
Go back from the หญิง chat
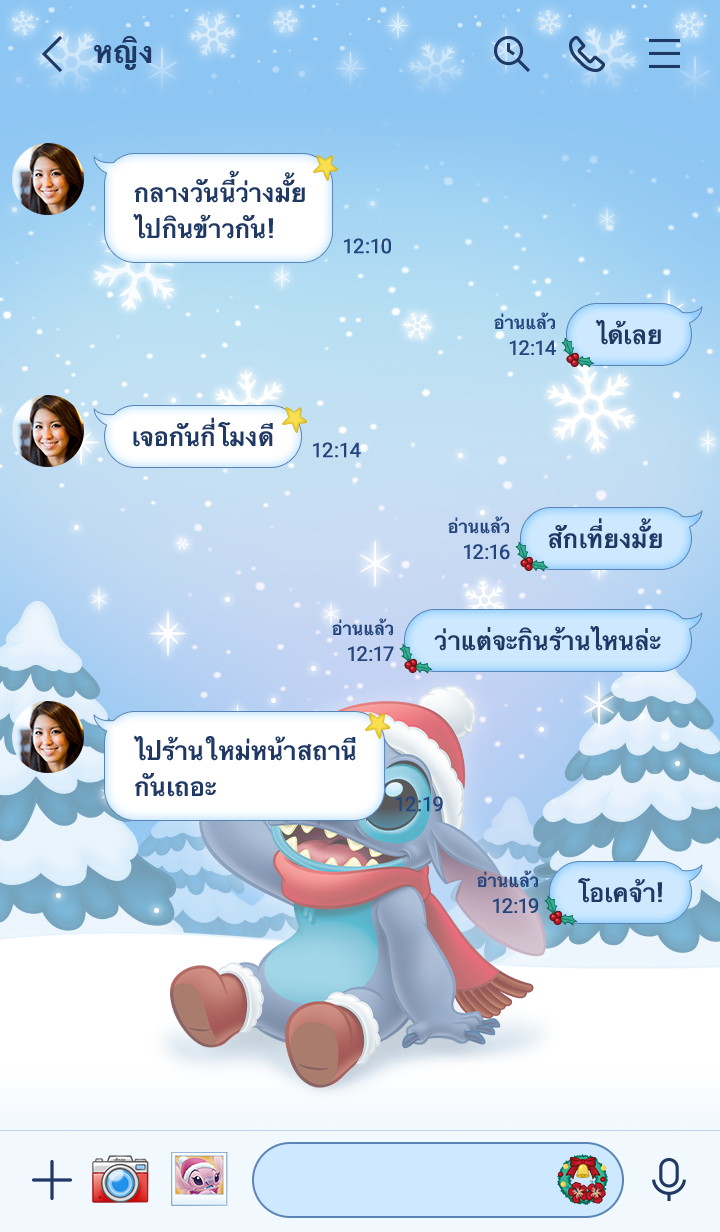[52, 54]
